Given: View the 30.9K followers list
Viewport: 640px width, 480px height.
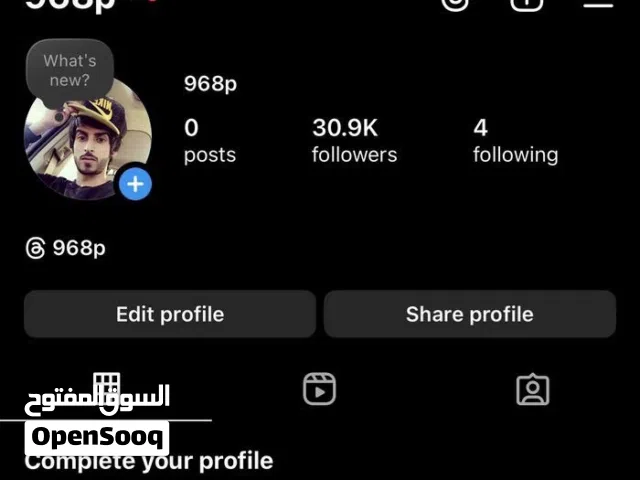Looking at the screenshot, I should point(354,141).
